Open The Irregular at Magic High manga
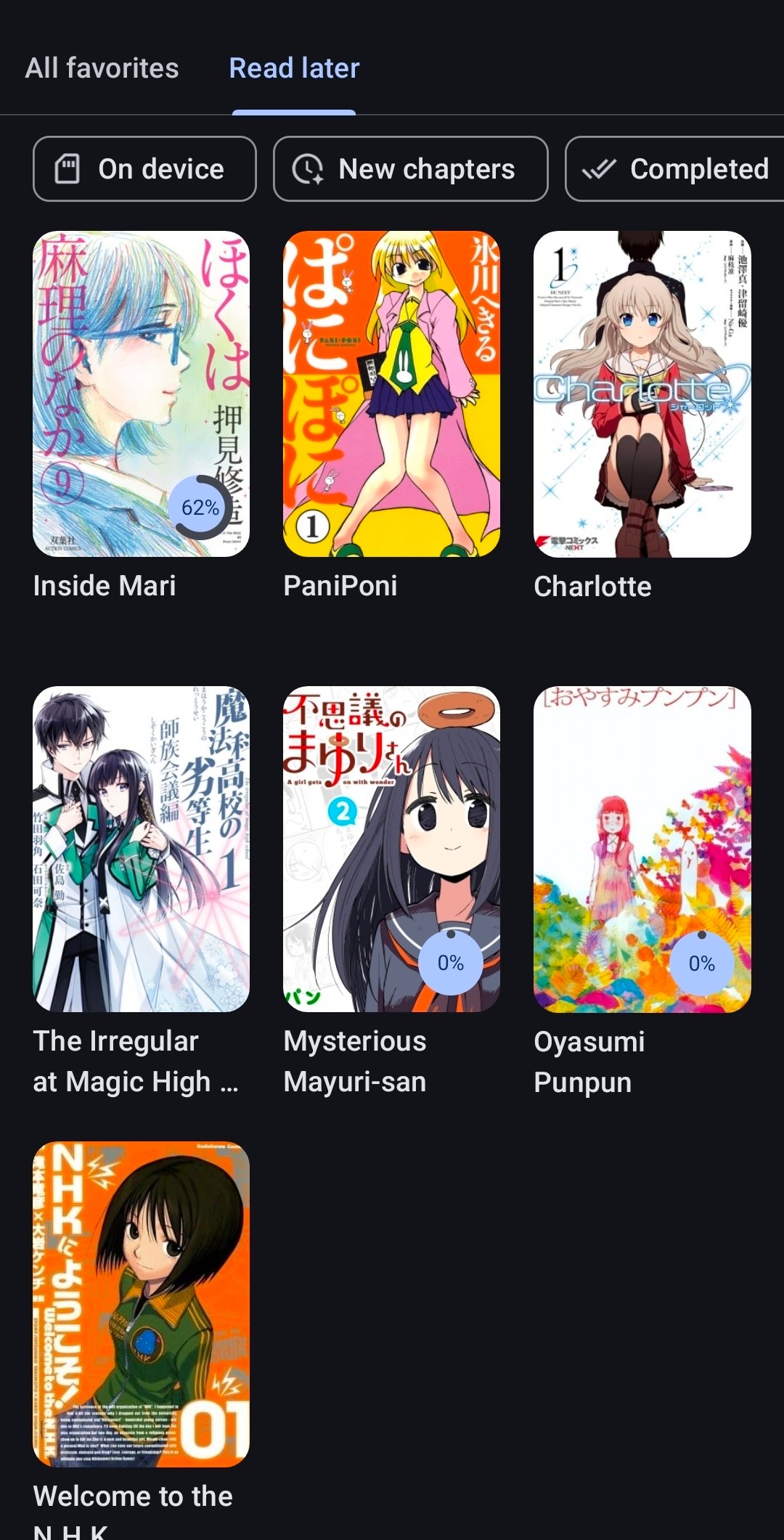784x1540 pixels. (142, 850)
